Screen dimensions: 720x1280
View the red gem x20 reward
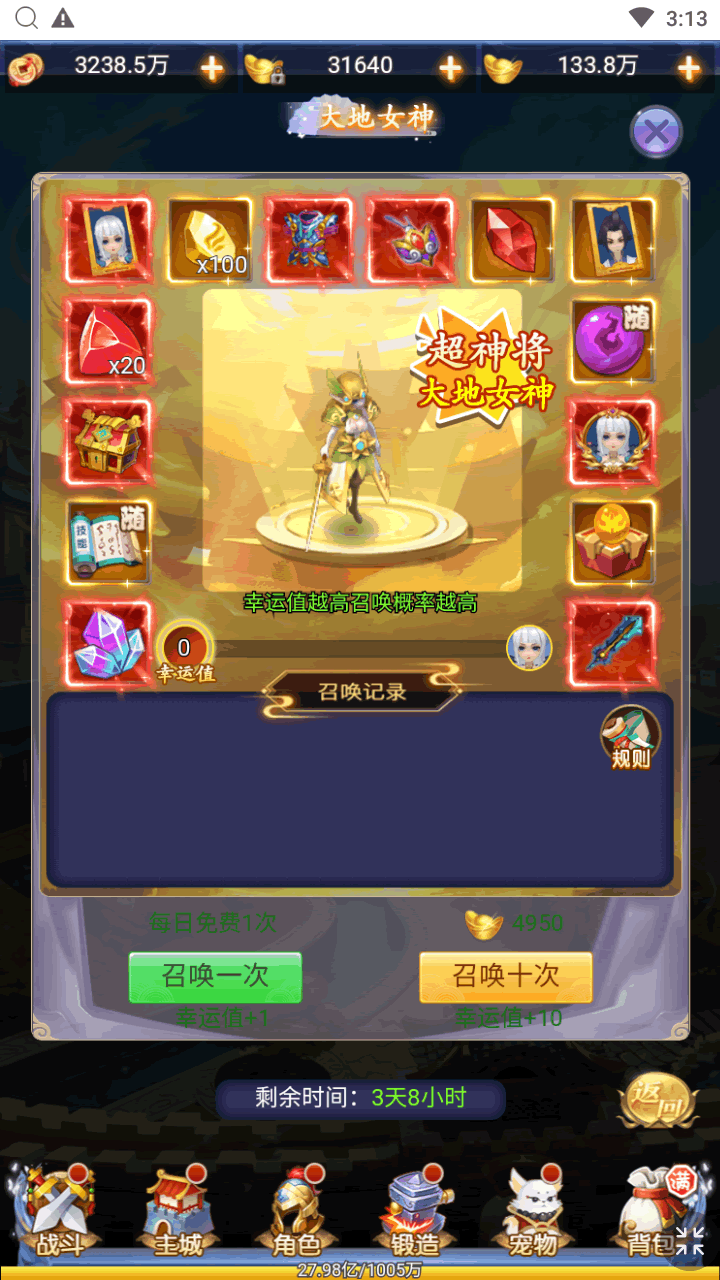pos(108,340)
